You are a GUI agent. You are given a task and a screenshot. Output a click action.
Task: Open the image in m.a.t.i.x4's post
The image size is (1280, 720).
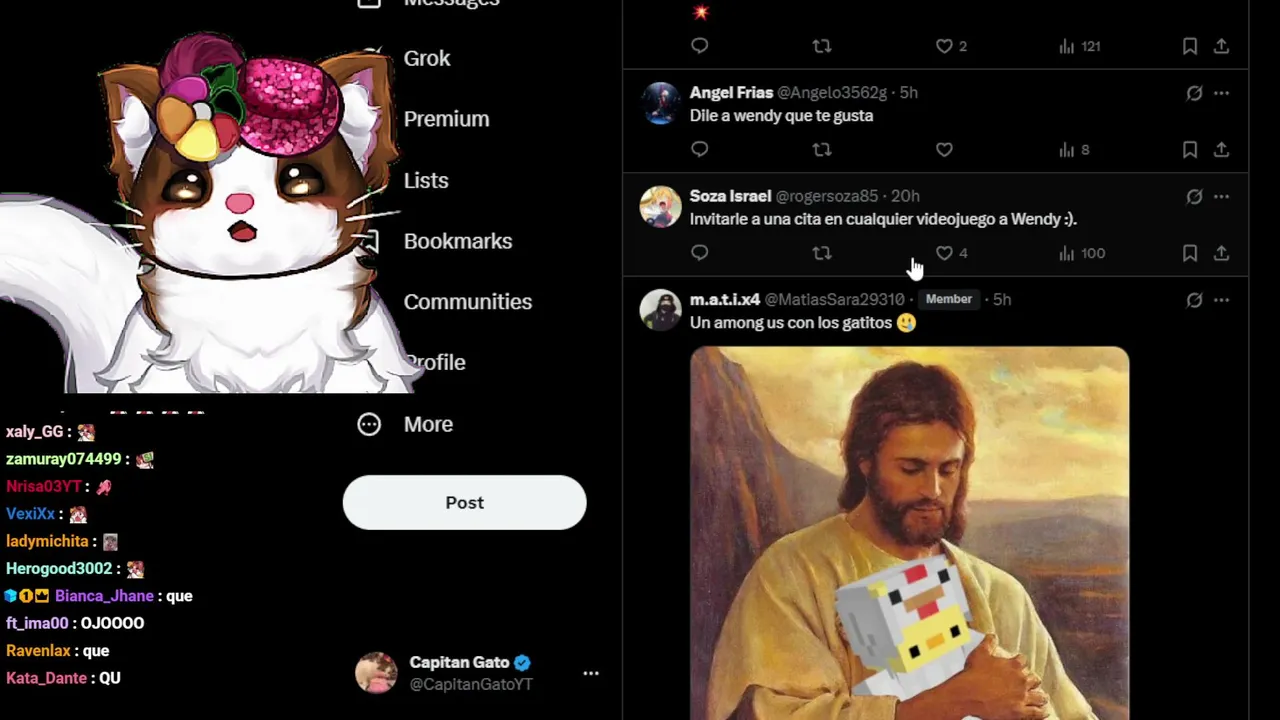909,530
